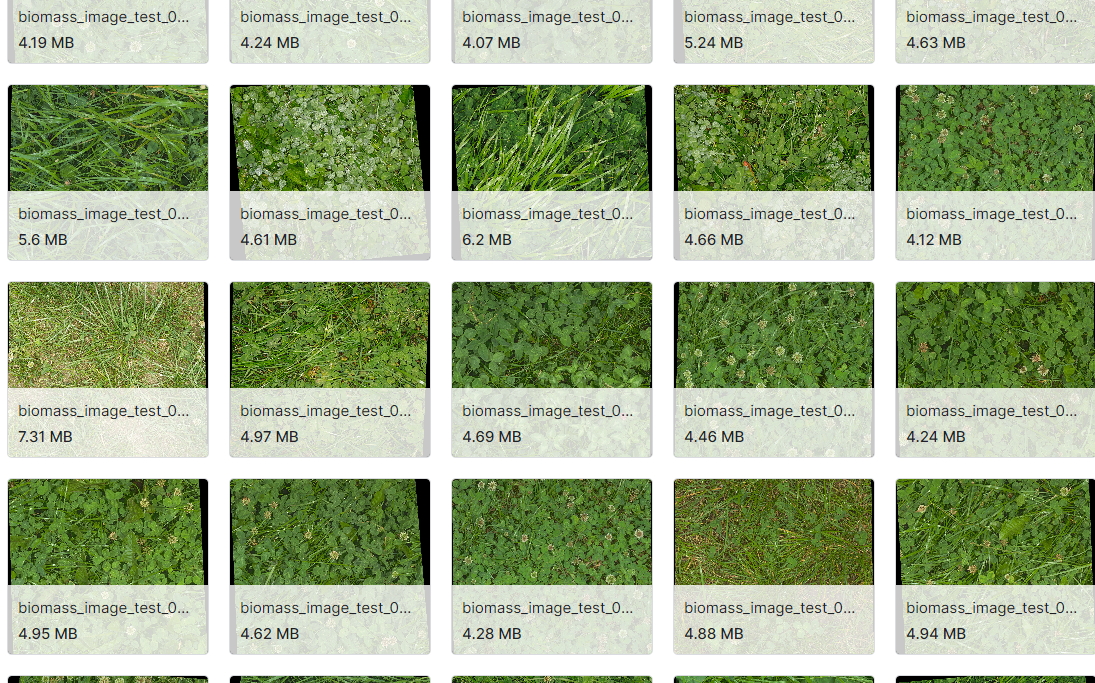Image resolution: width=1095 pixels, height=683 pixels.
Task: Select the 4.61 MB biomass image
Action: click(330, 140)
